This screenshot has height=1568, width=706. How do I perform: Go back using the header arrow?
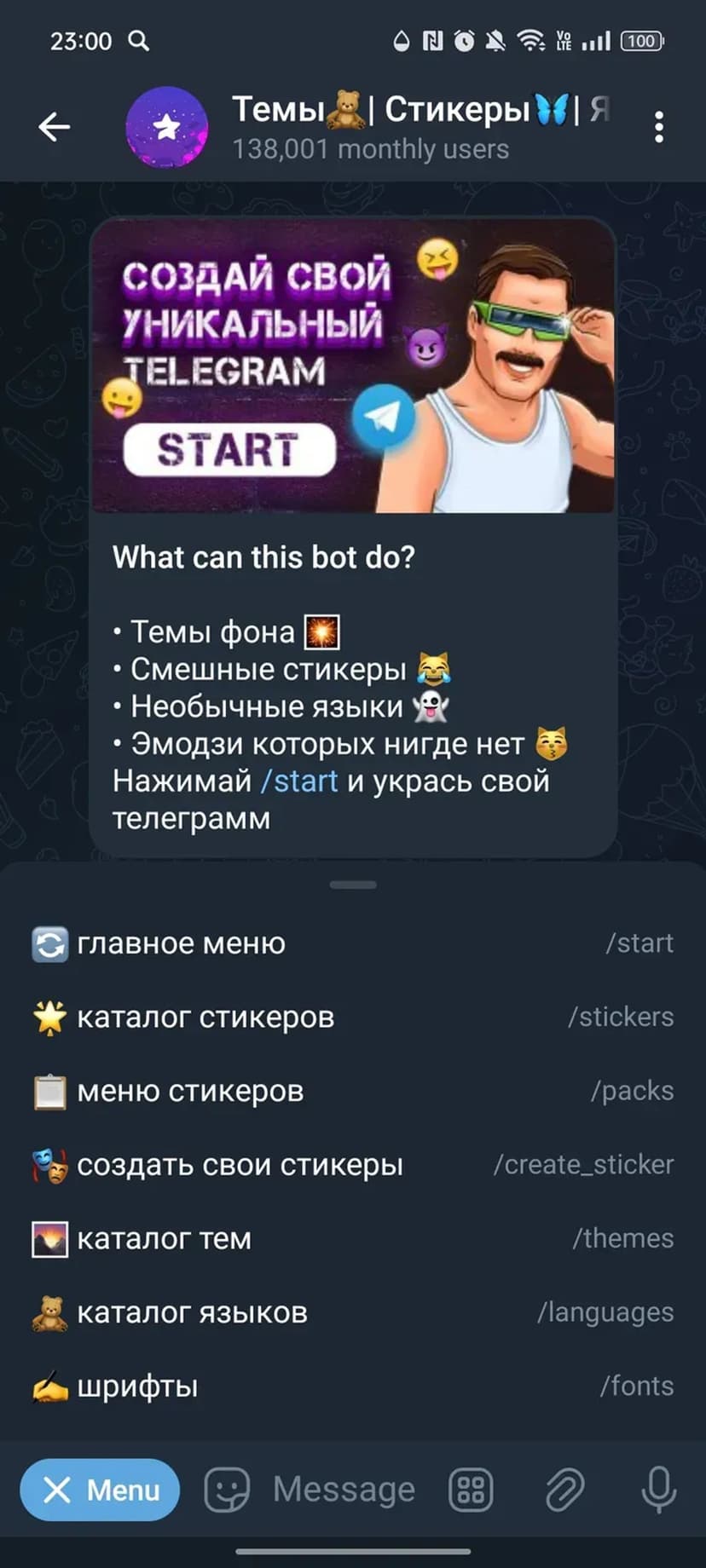(x=54, y=127)
